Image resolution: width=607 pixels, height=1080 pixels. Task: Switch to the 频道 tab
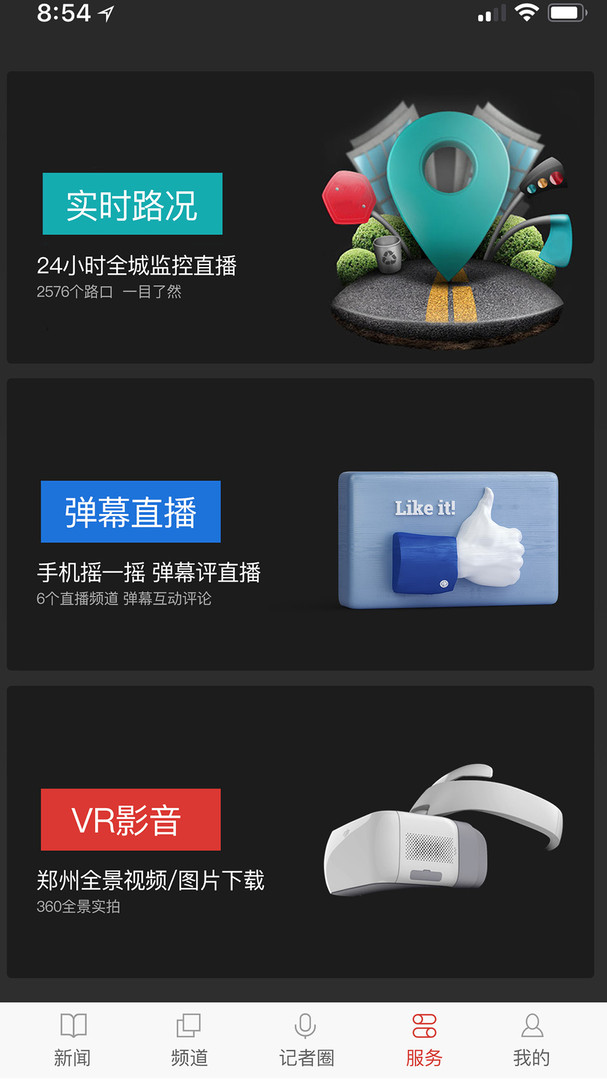tap(189, 1040)
